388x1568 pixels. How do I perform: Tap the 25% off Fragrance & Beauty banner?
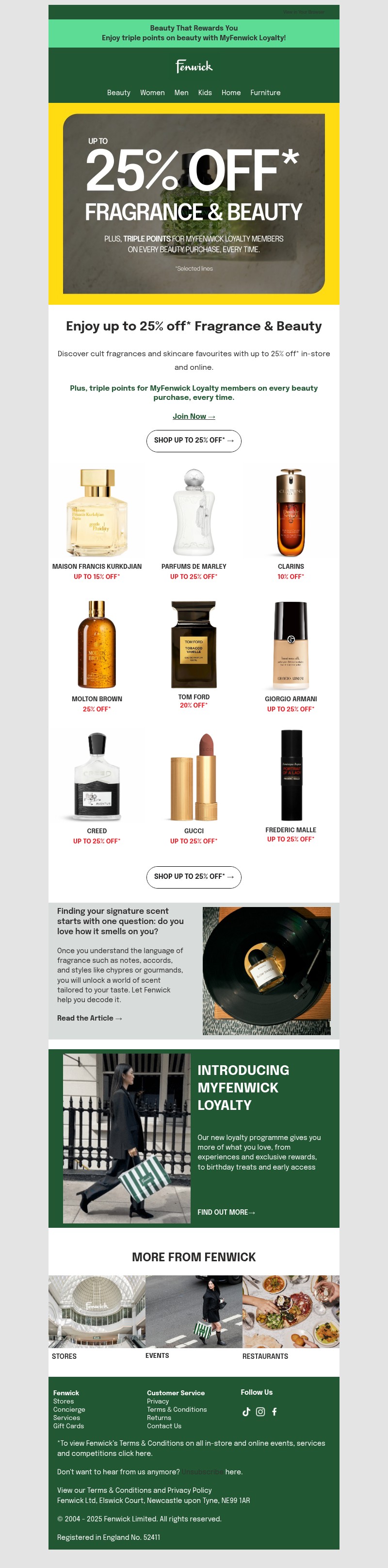coord(194,203)
